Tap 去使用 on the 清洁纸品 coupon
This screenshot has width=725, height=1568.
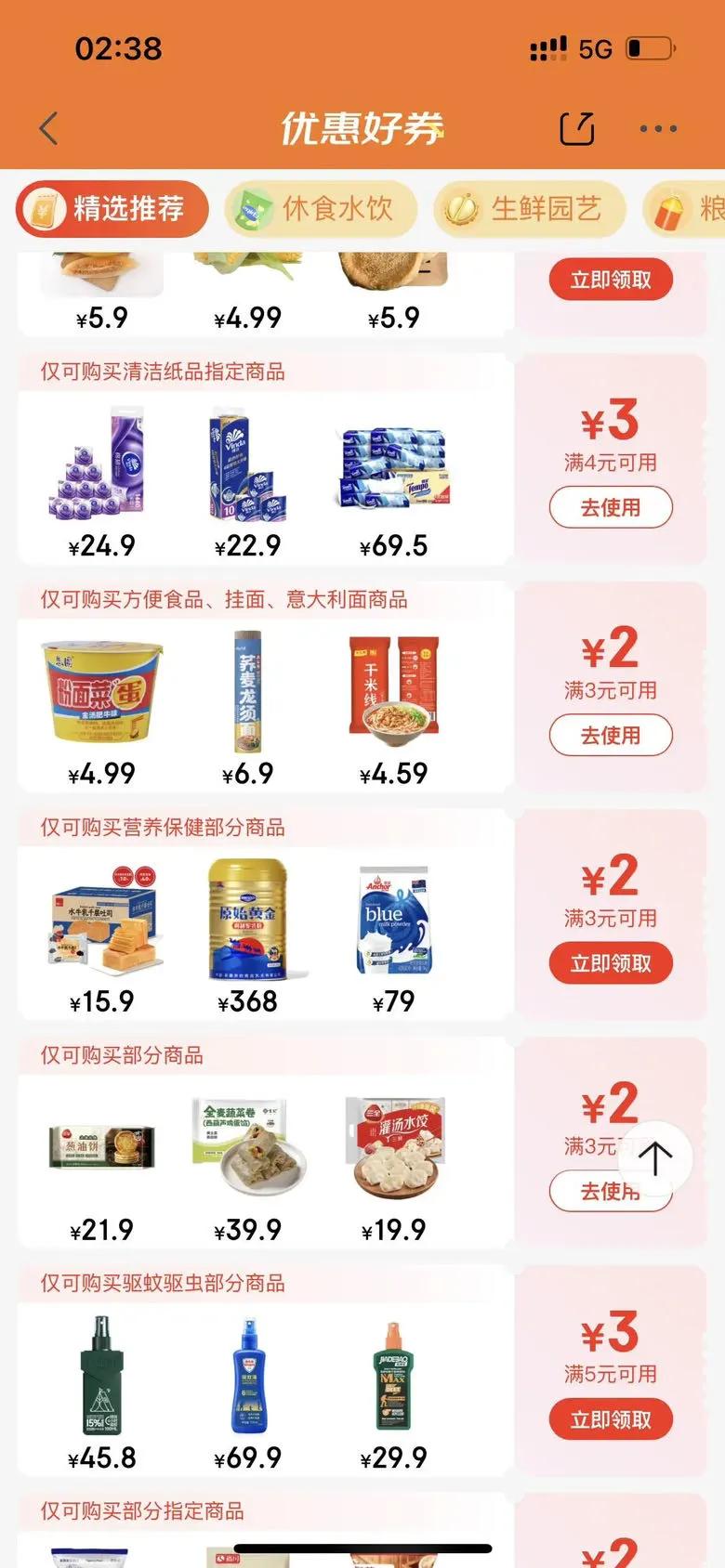tap(611, 507)
